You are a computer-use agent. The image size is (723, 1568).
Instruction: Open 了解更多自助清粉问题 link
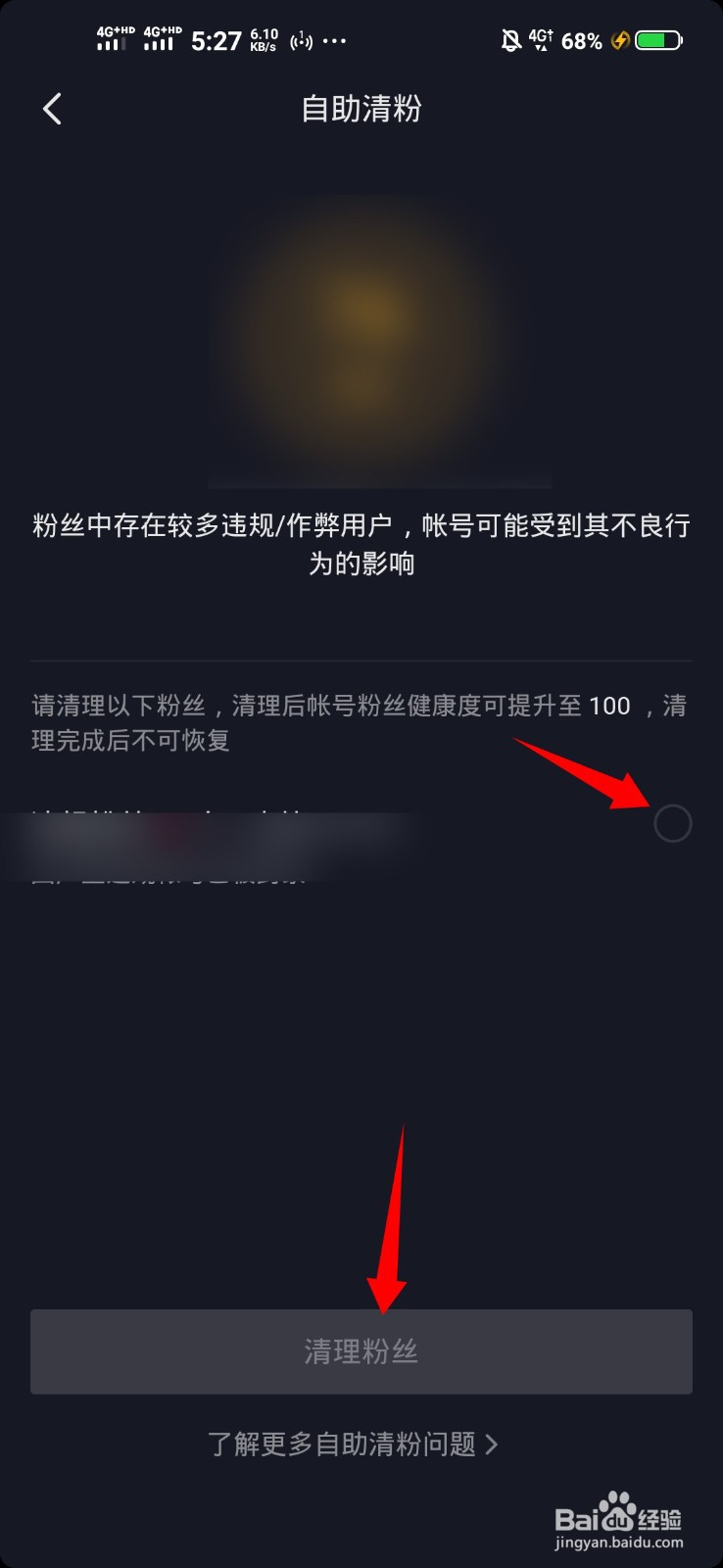pos(353,1444)
